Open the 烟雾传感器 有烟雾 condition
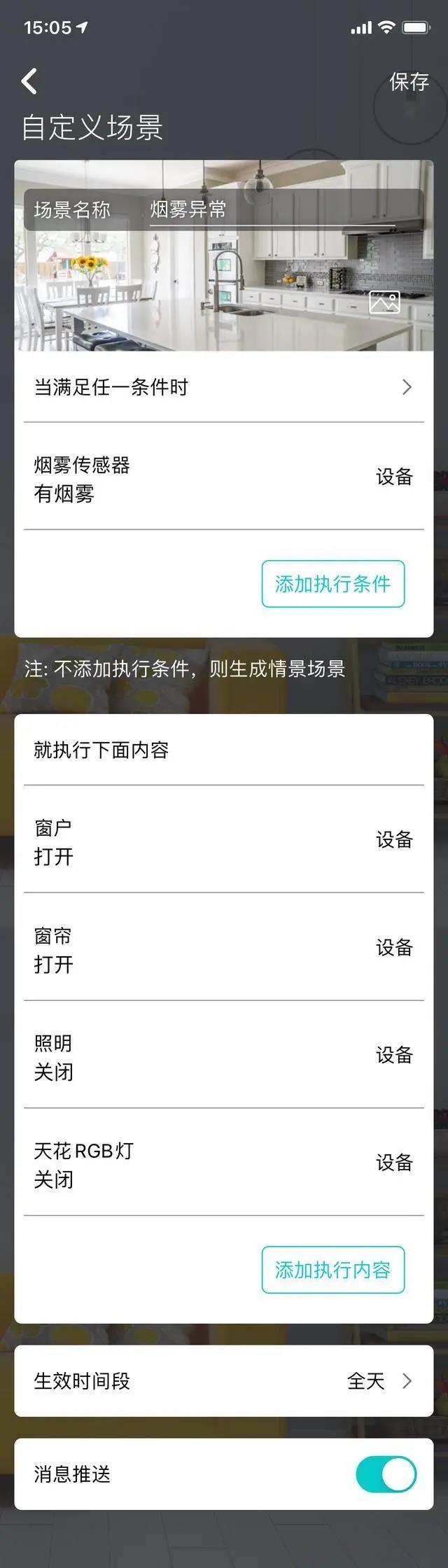This screenshot has width=448, height=1568. [224, 479]
